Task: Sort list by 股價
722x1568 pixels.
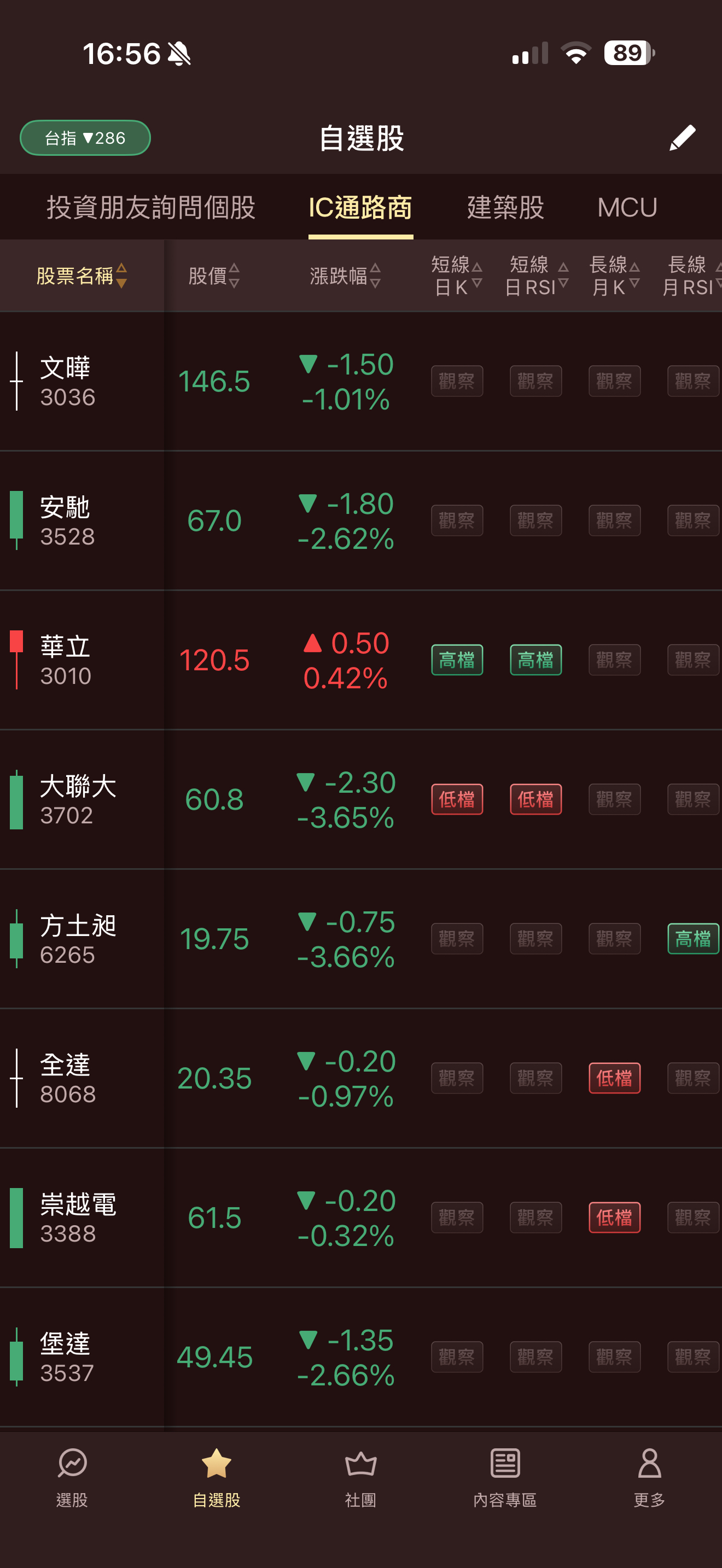Action: (214, 276)
